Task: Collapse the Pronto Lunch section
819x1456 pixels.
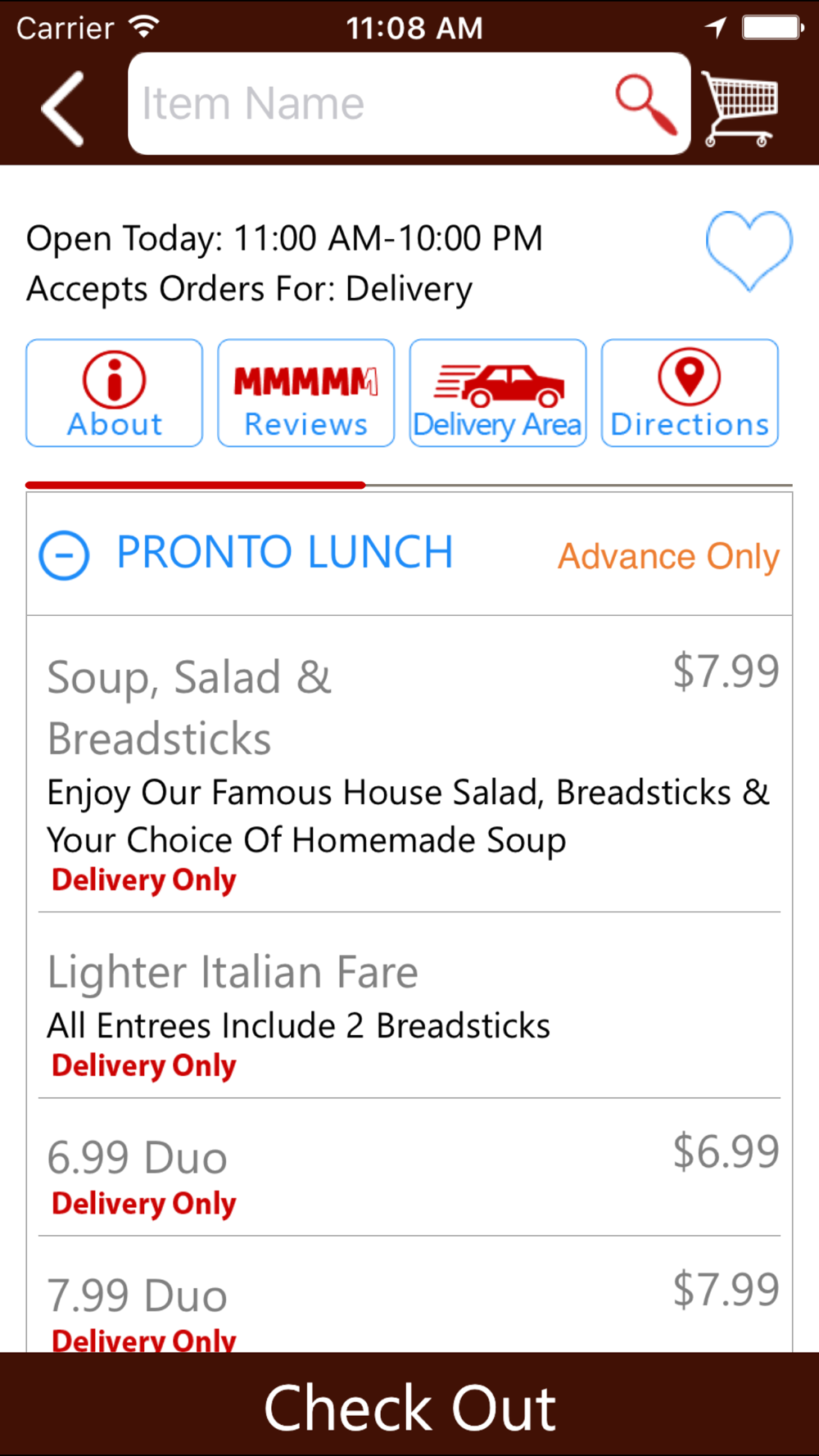Action: click(64, 555)
